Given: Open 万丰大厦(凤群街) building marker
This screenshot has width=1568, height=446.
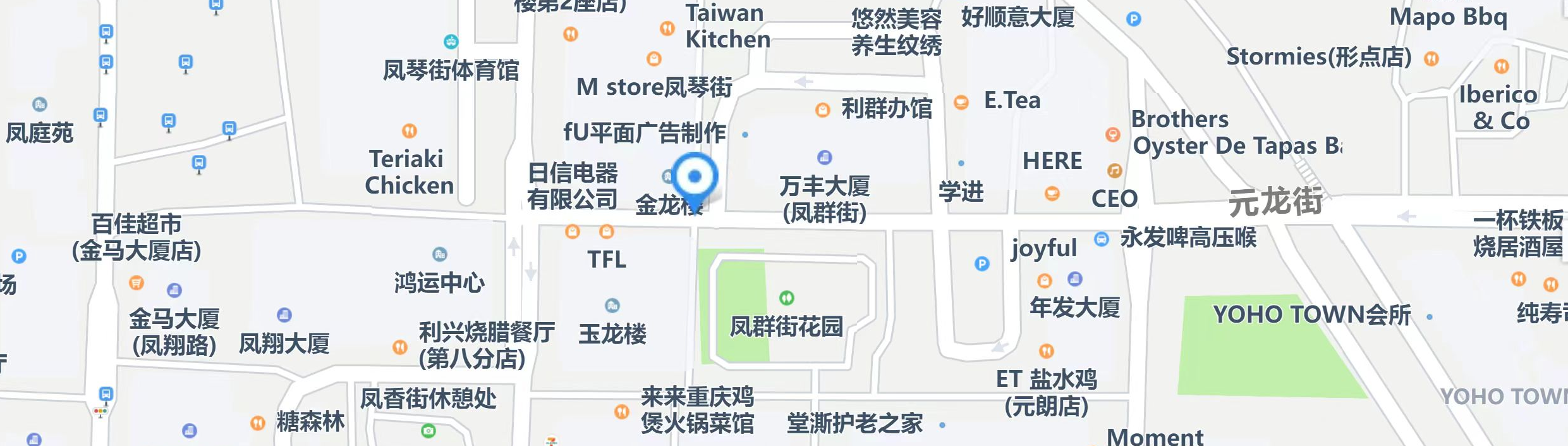Looking at the screenshot, I should [824, 157].
